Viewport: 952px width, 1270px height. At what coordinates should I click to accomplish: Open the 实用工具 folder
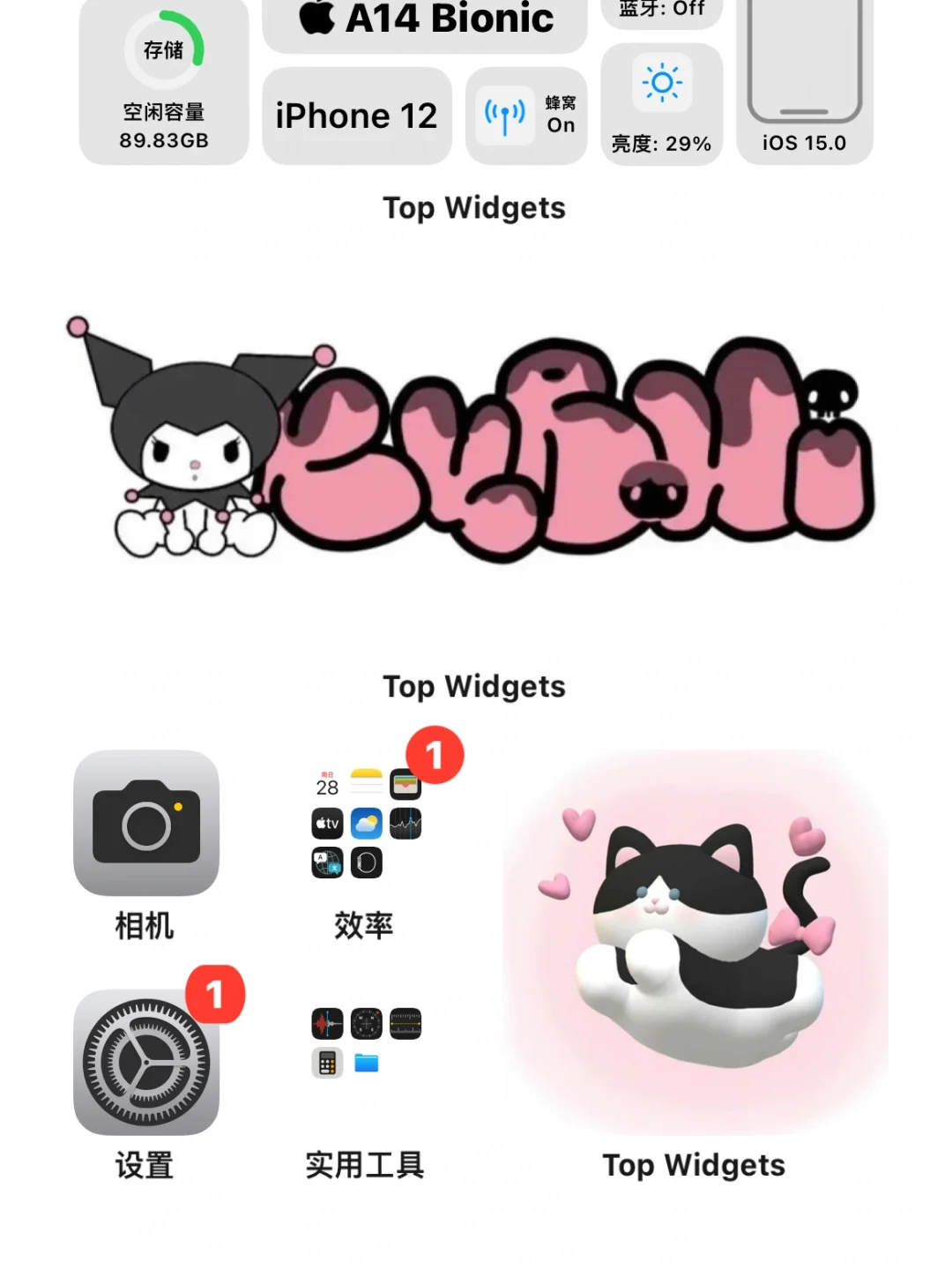coord(366,1062)
